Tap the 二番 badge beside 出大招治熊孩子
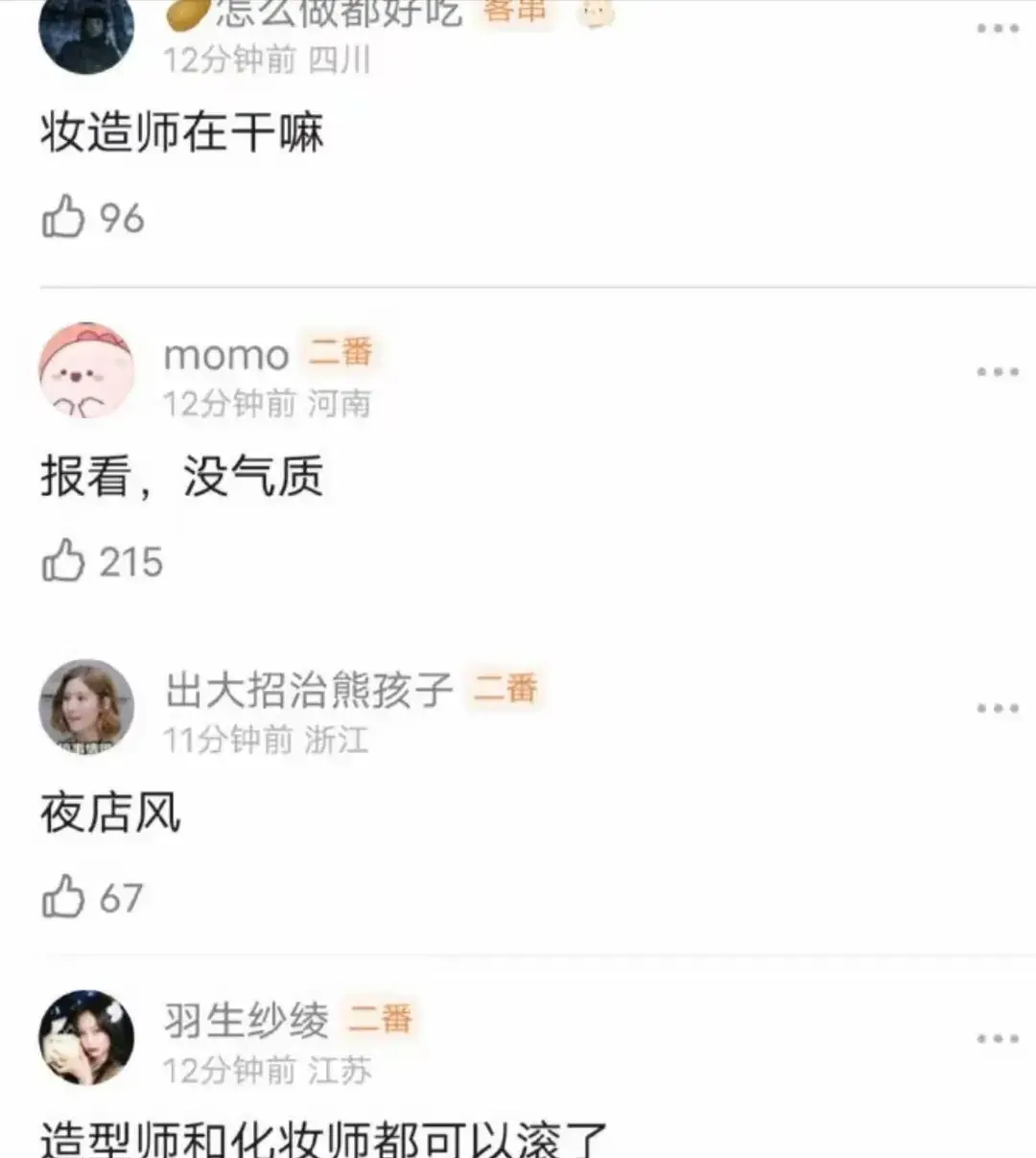This screenshot has height=1158, width=1036. point(506,690)
